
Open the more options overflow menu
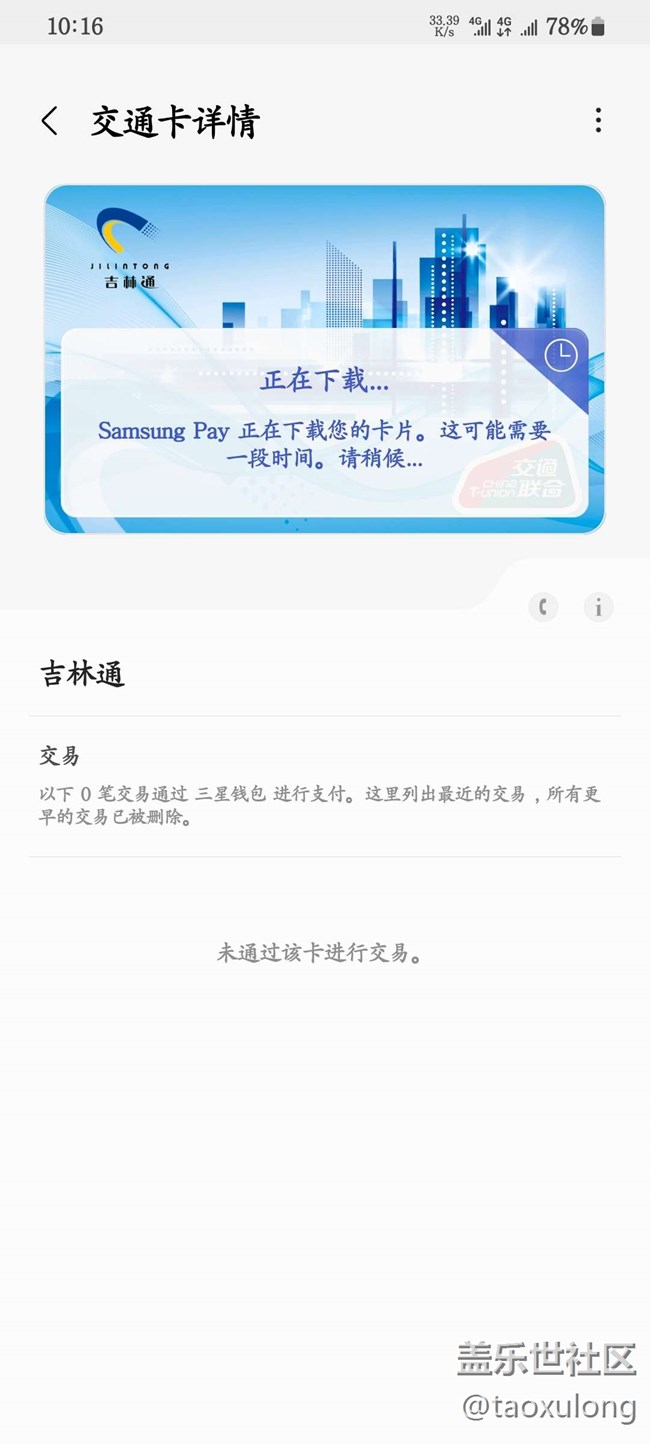(x=598, y=121)
